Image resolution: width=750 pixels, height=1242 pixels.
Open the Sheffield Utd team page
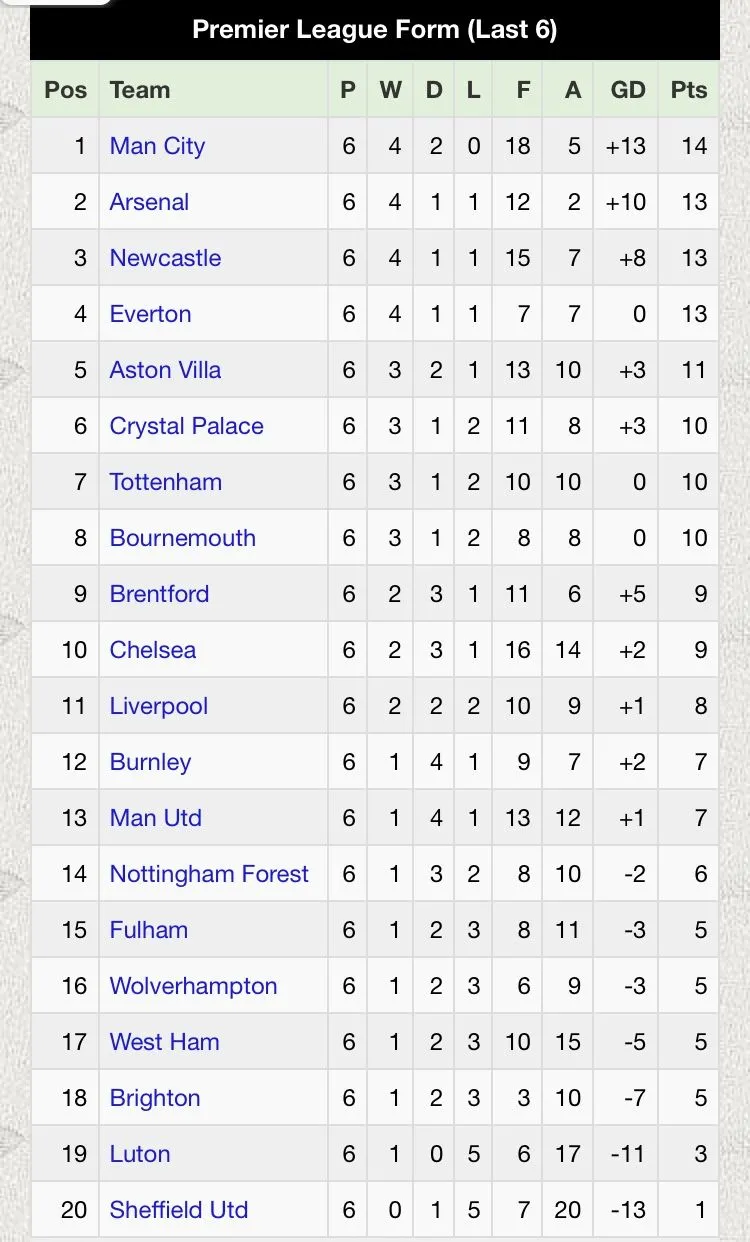point(178,1210)
